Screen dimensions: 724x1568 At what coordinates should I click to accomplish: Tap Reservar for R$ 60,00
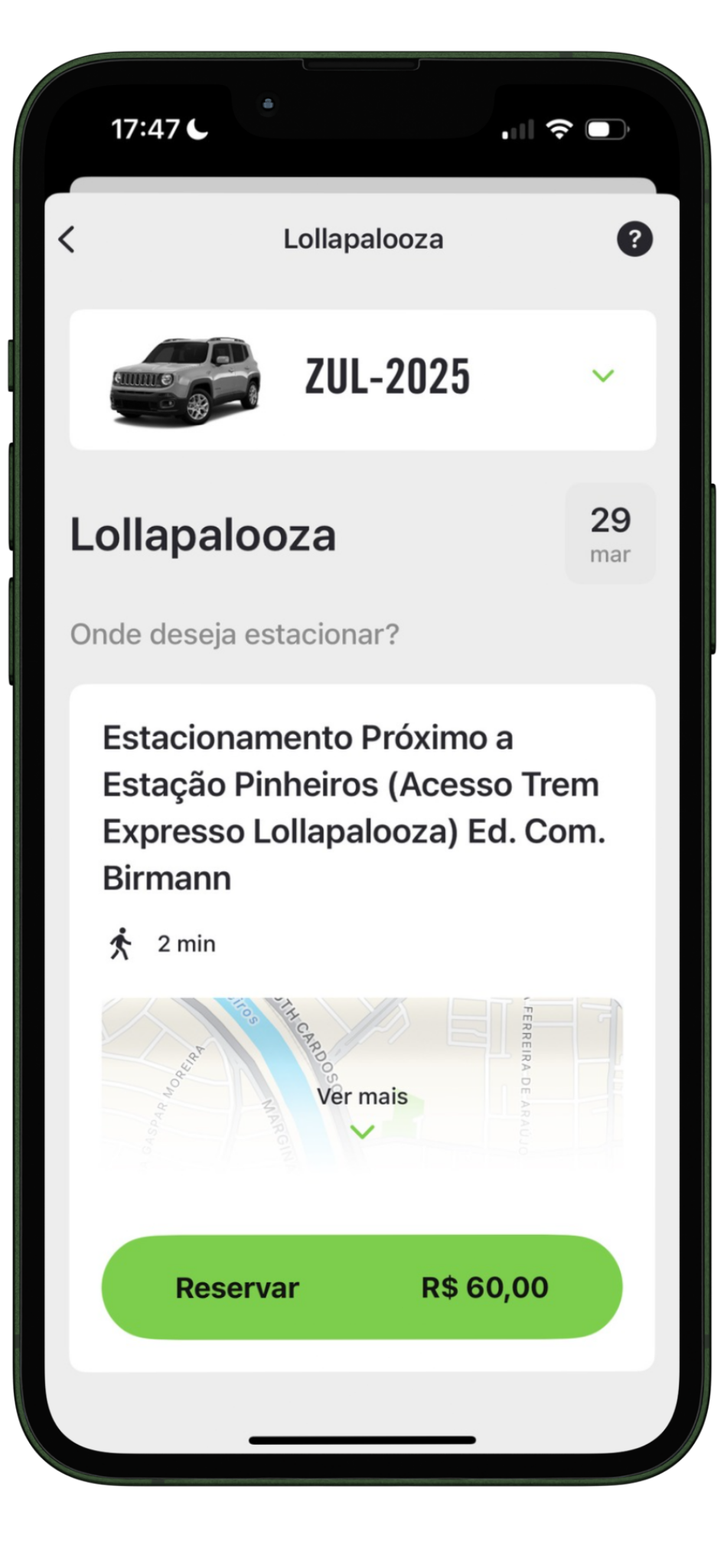click(x=362, y=1287)
